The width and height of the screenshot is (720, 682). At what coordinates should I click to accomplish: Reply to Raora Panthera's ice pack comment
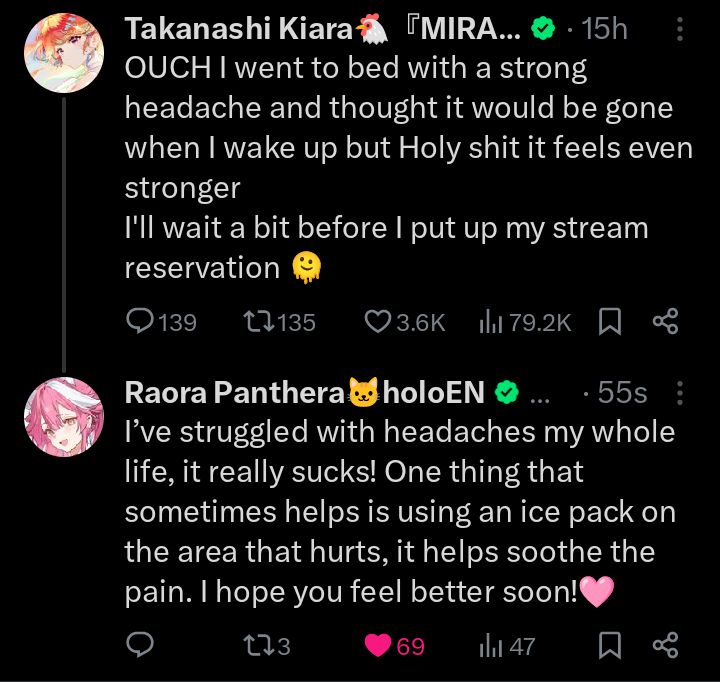(x=140, y=646)
